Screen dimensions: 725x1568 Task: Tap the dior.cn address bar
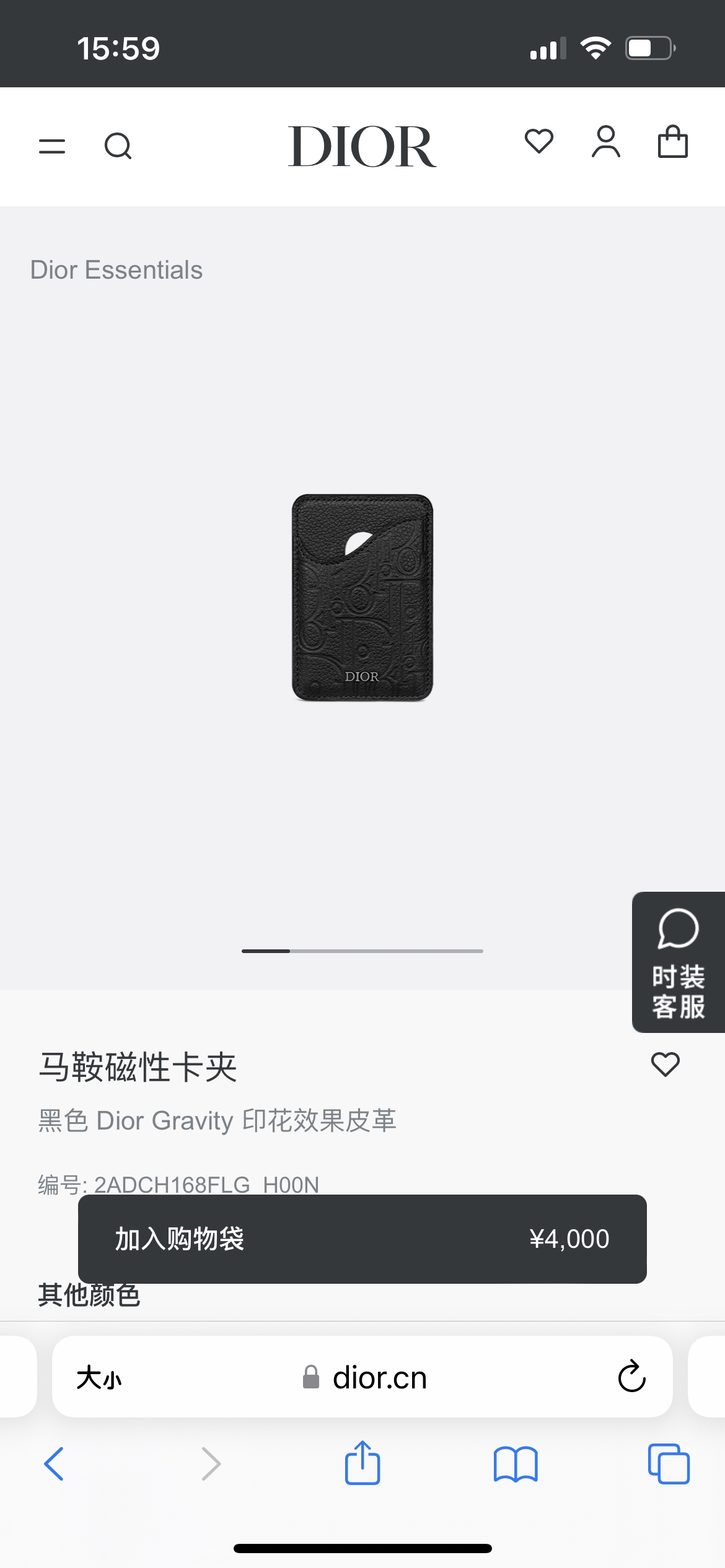[379, 1378]
